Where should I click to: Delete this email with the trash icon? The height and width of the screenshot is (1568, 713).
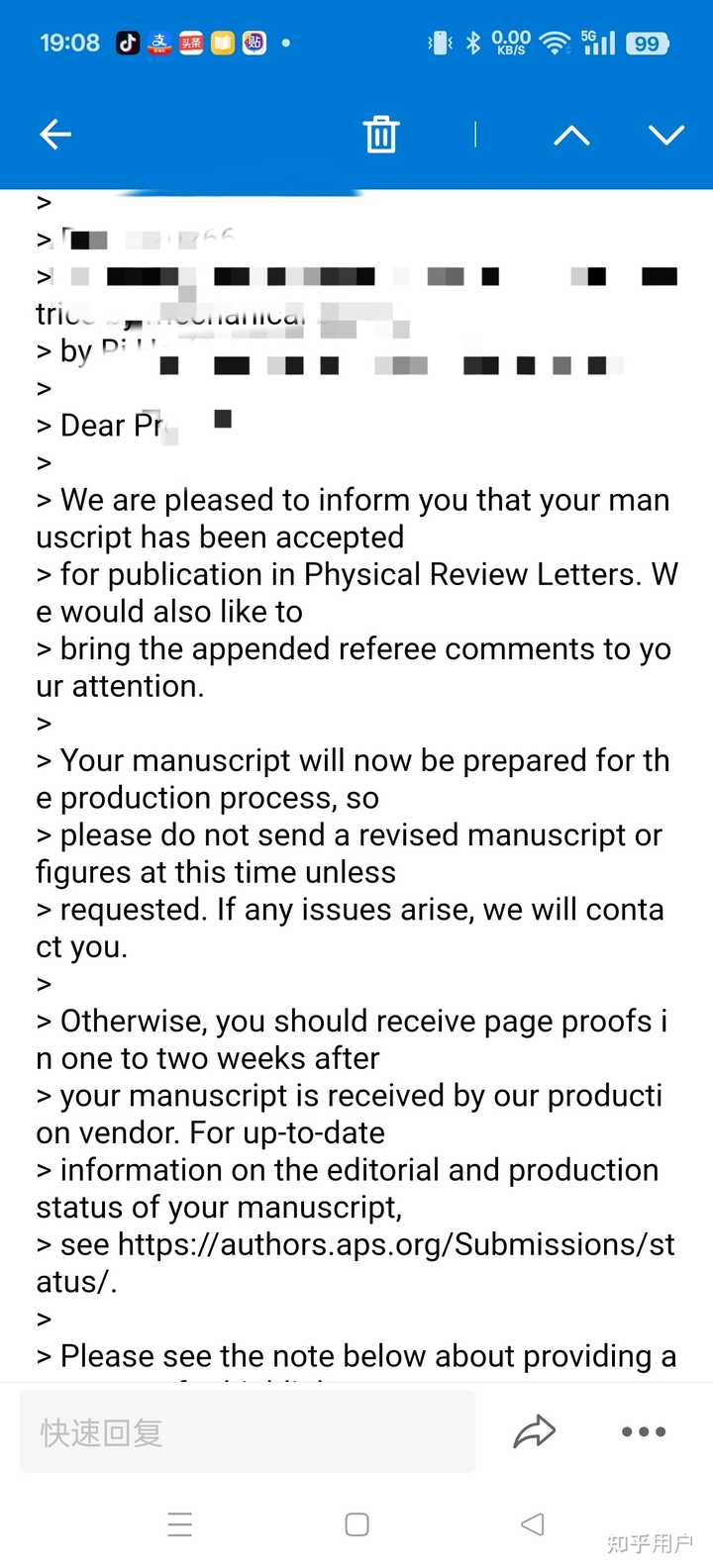(x=380, y=135)
